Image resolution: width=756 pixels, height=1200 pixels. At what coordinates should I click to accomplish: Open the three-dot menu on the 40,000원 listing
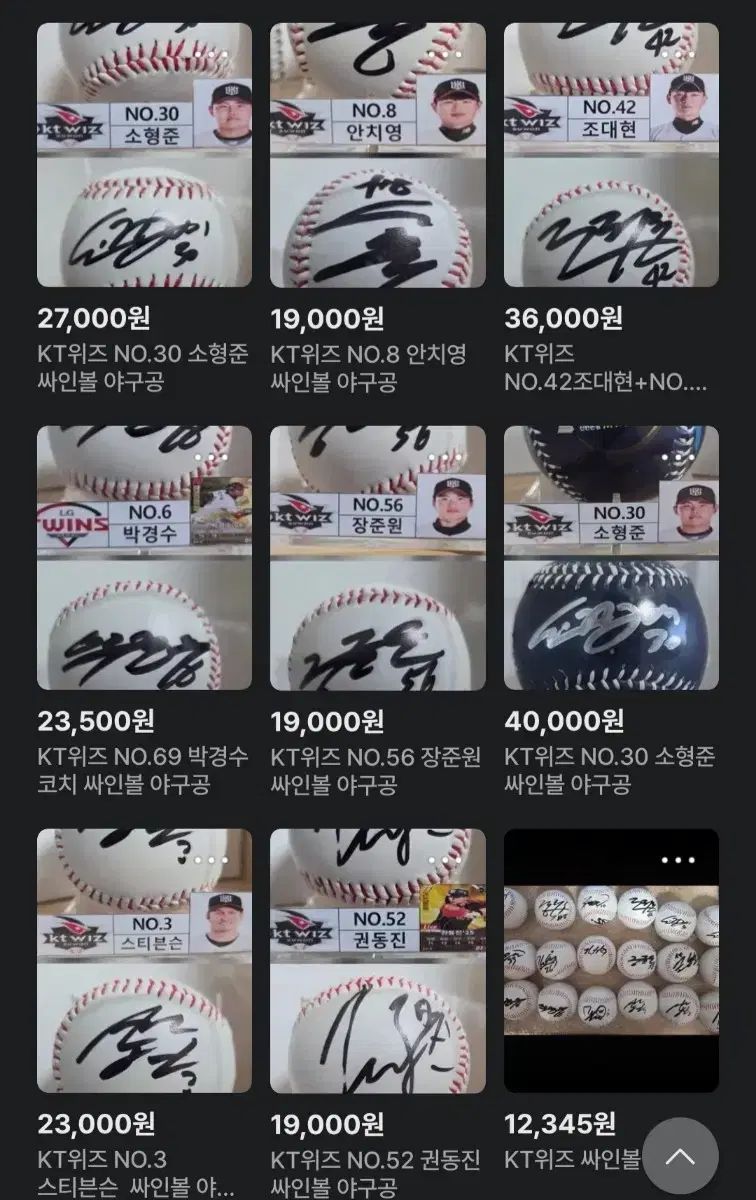tap(678, 457)
